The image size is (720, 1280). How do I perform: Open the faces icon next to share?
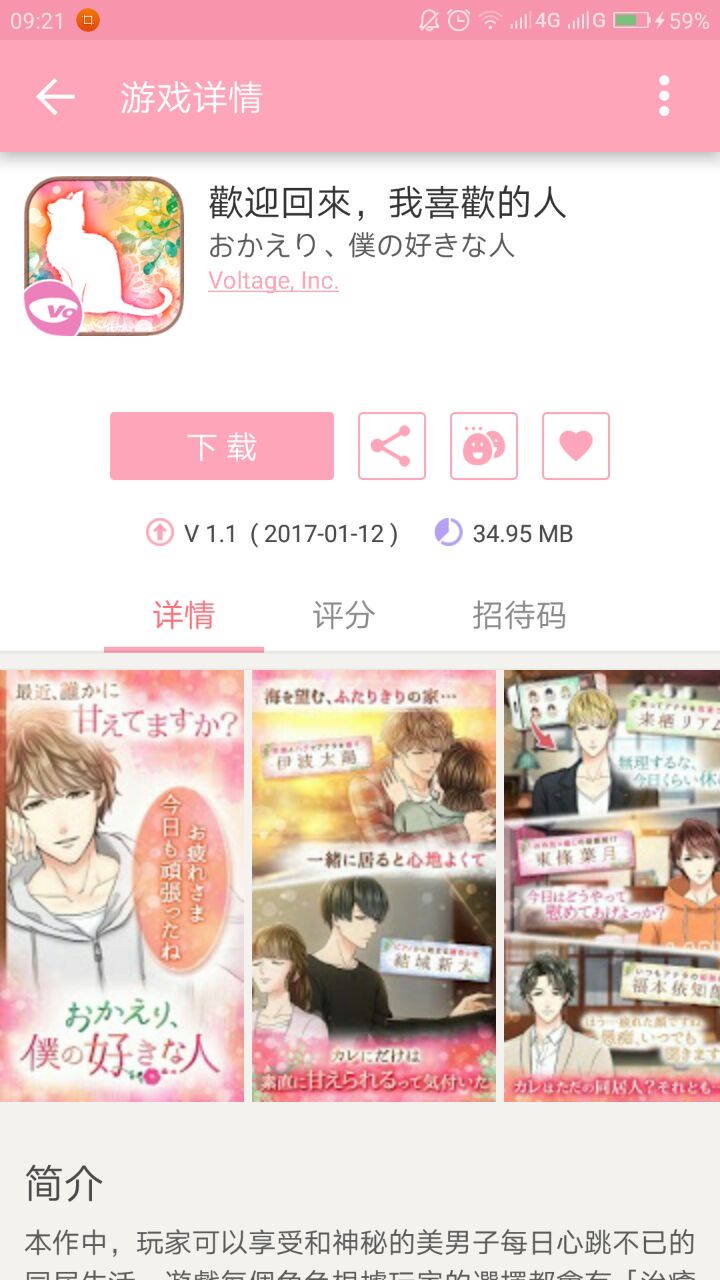pos(484,446)
